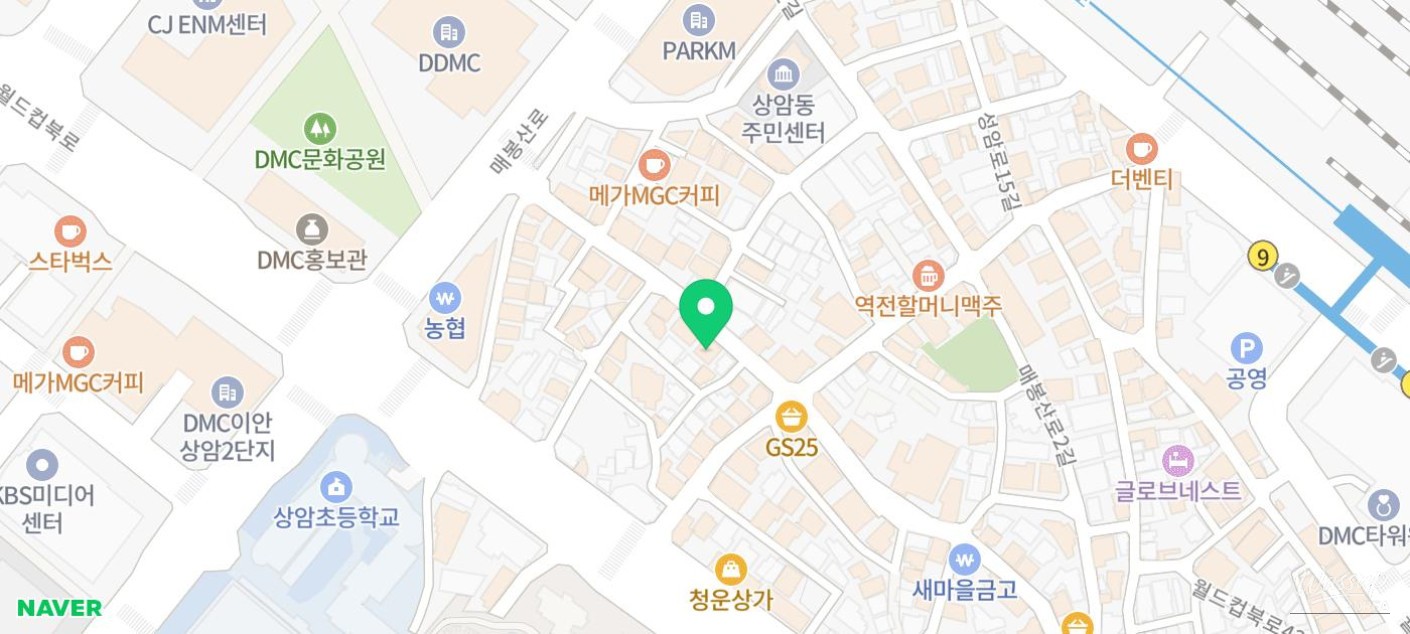Open the 역전할머니맥주 place marker
This screenshot has height=634, width=1410.
pos(928,275)
